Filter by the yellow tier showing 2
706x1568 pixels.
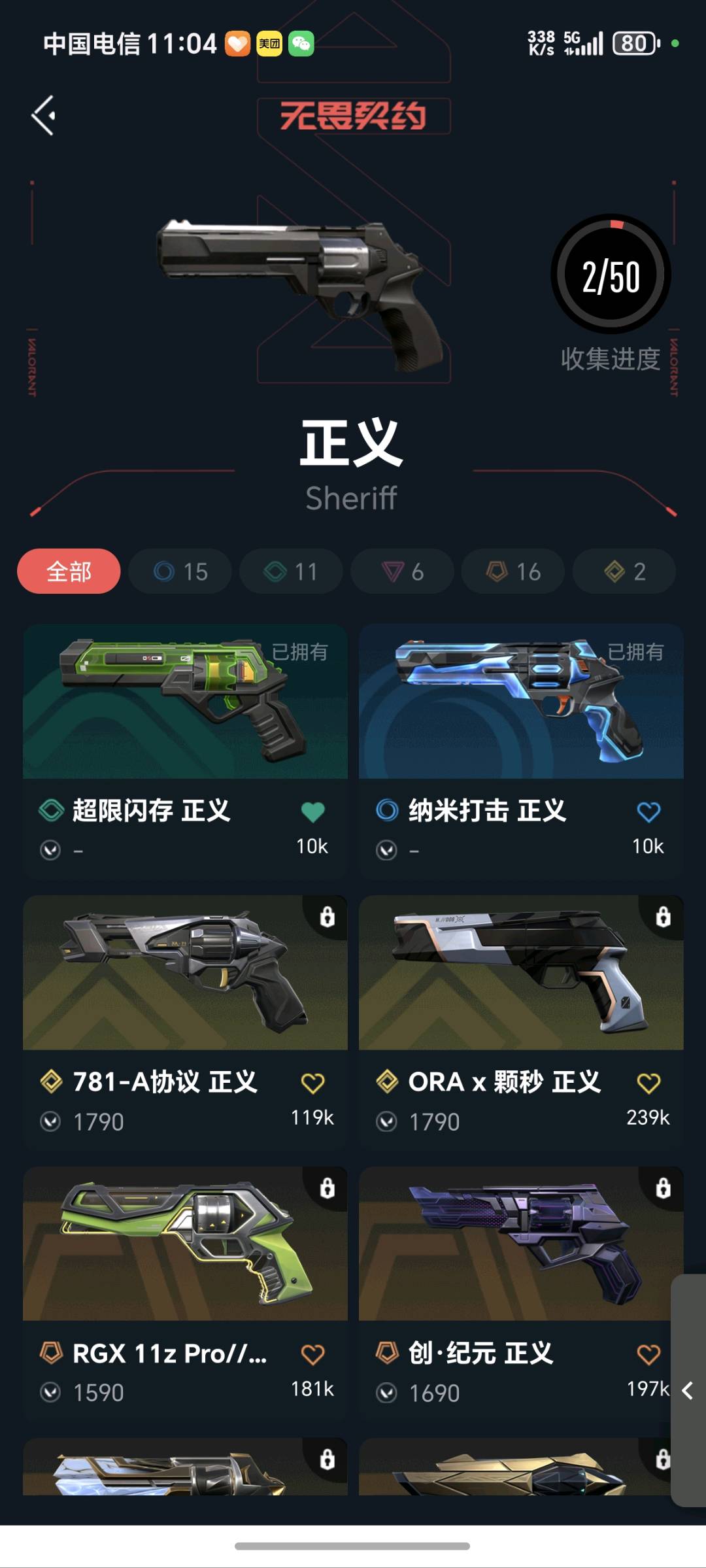click(624, 571)
